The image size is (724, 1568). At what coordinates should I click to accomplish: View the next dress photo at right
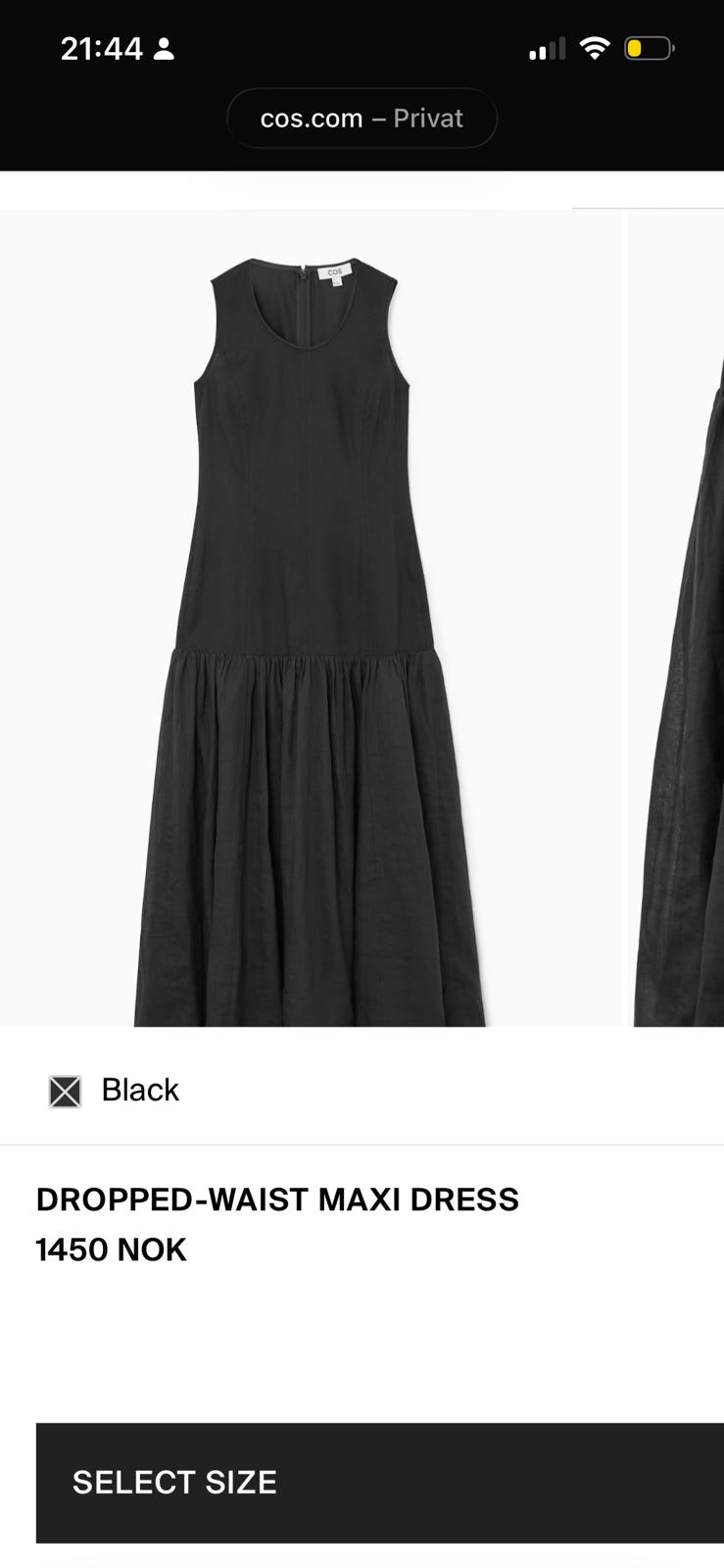pos(677,617)
